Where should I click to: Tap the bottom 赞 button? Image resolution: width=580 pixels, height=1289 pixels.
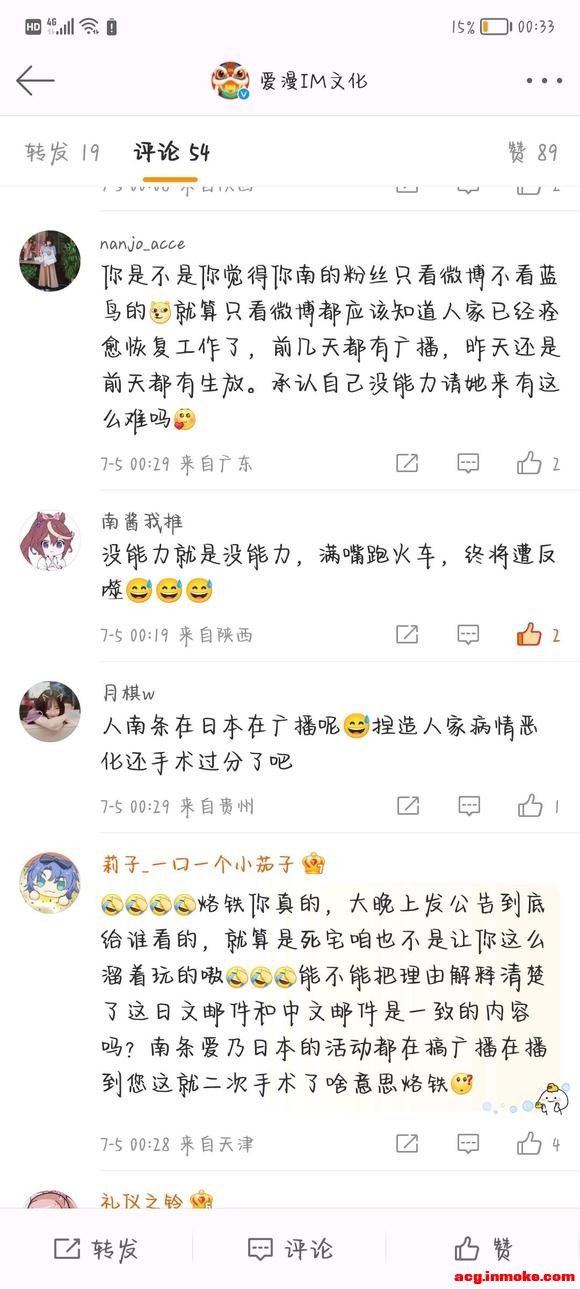484,1249
